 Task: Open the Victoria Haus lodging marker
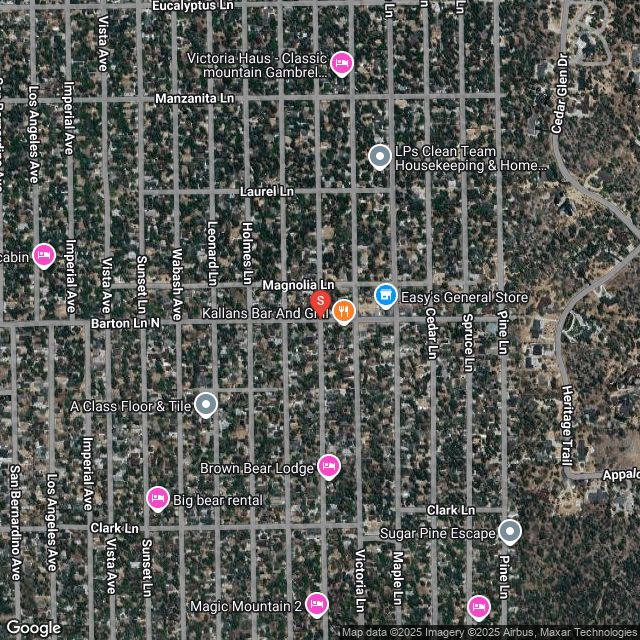[x=341, y=64]
